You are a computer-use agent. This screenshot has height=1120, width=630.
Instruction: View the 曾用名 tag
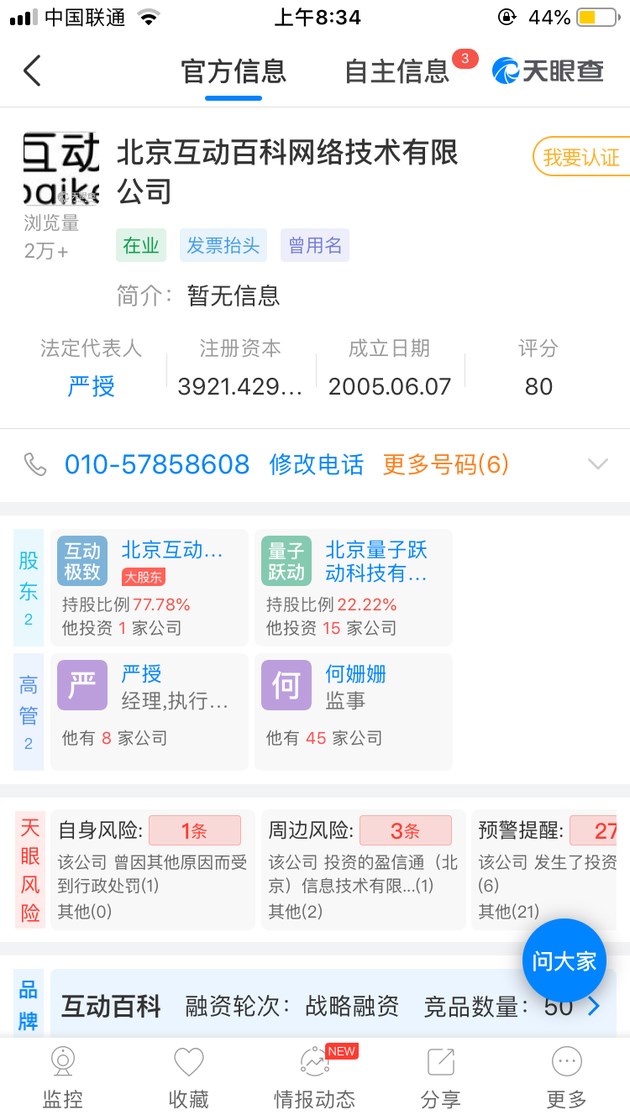pyautogui.click(x=315, y=245)
